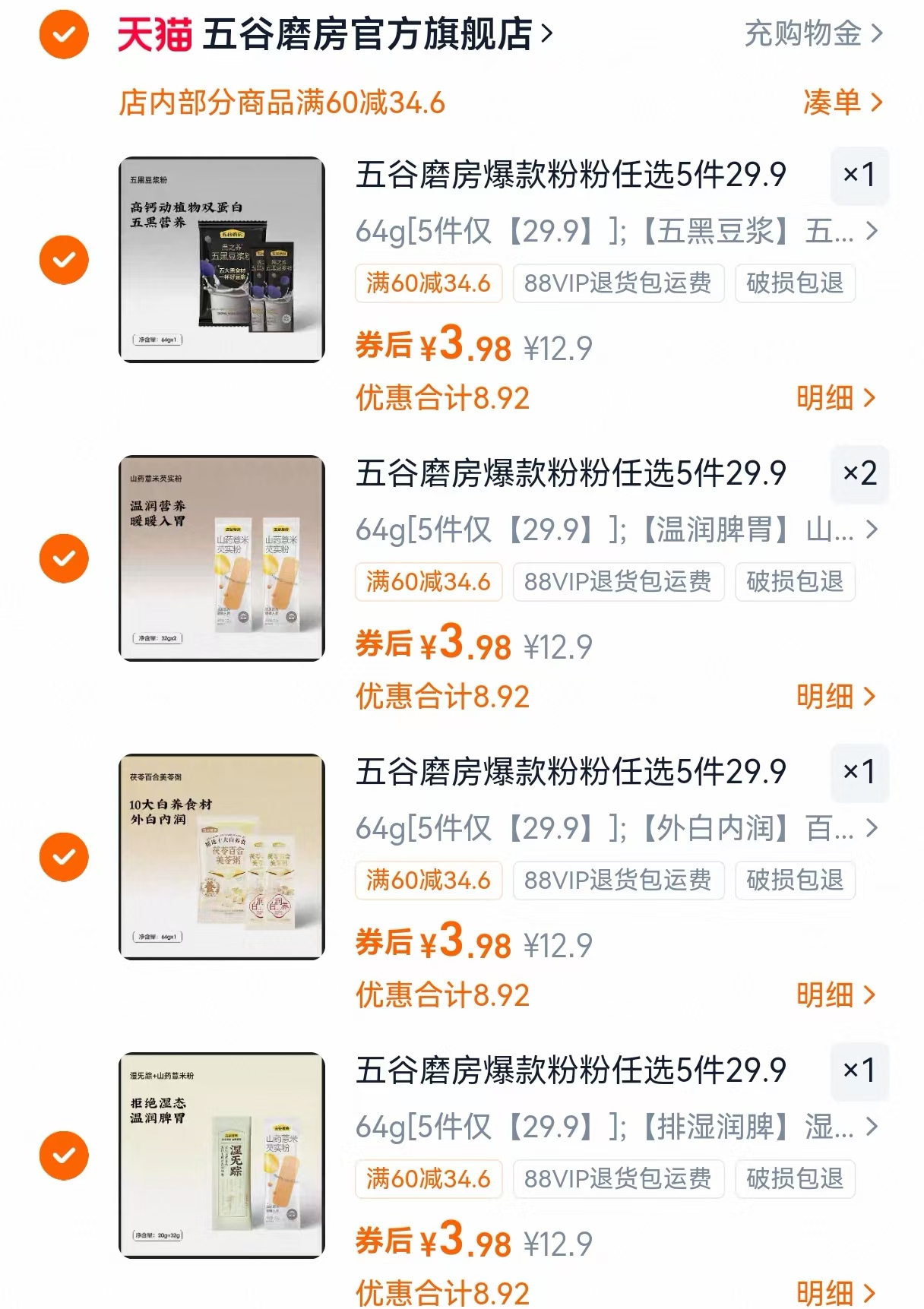Screen dimensions: 924x1309
Task: Toggle the store select-all checkbox
Action: click(64, 35)
